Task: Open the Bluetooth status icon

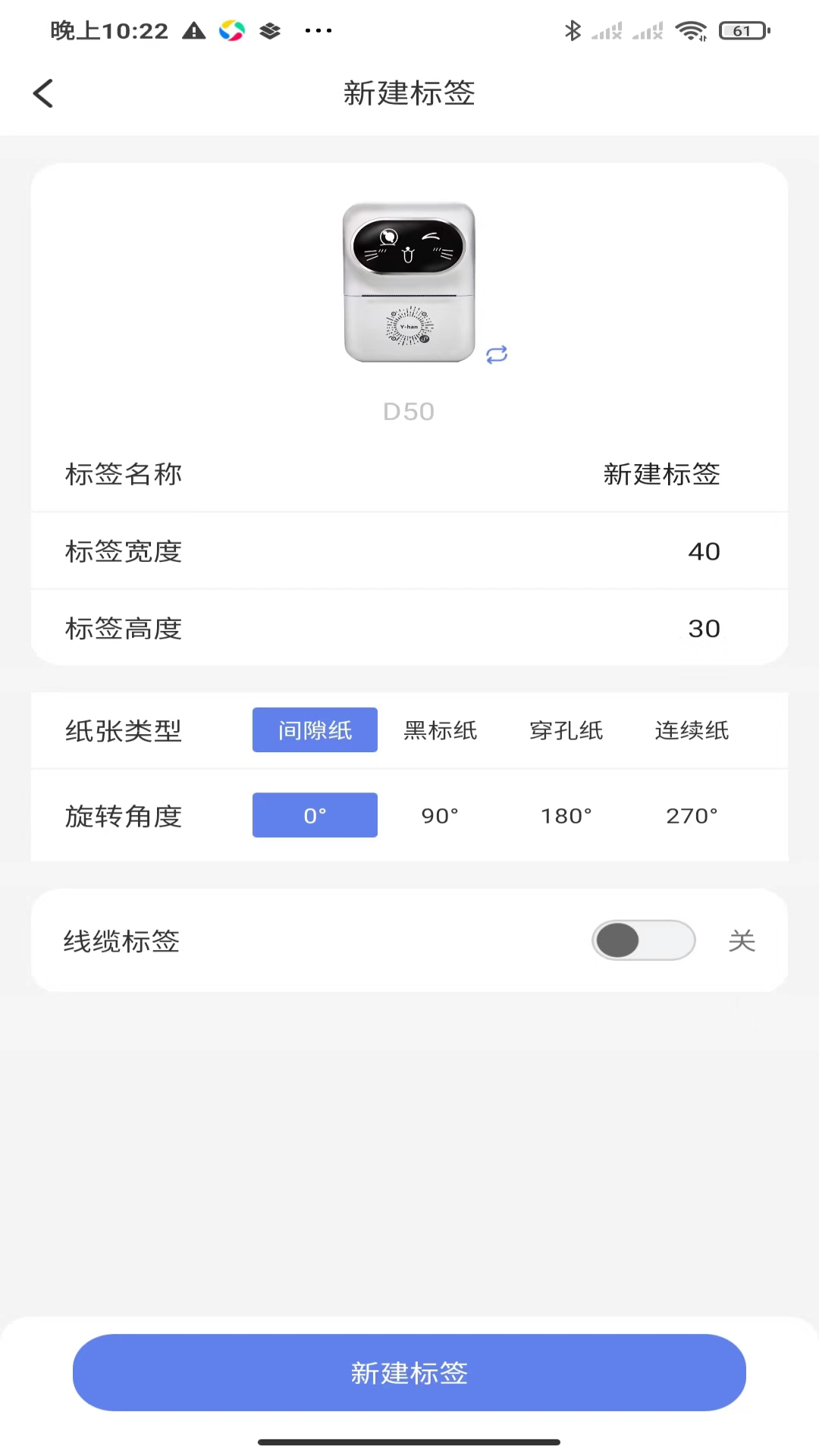Action: [573, 30]
